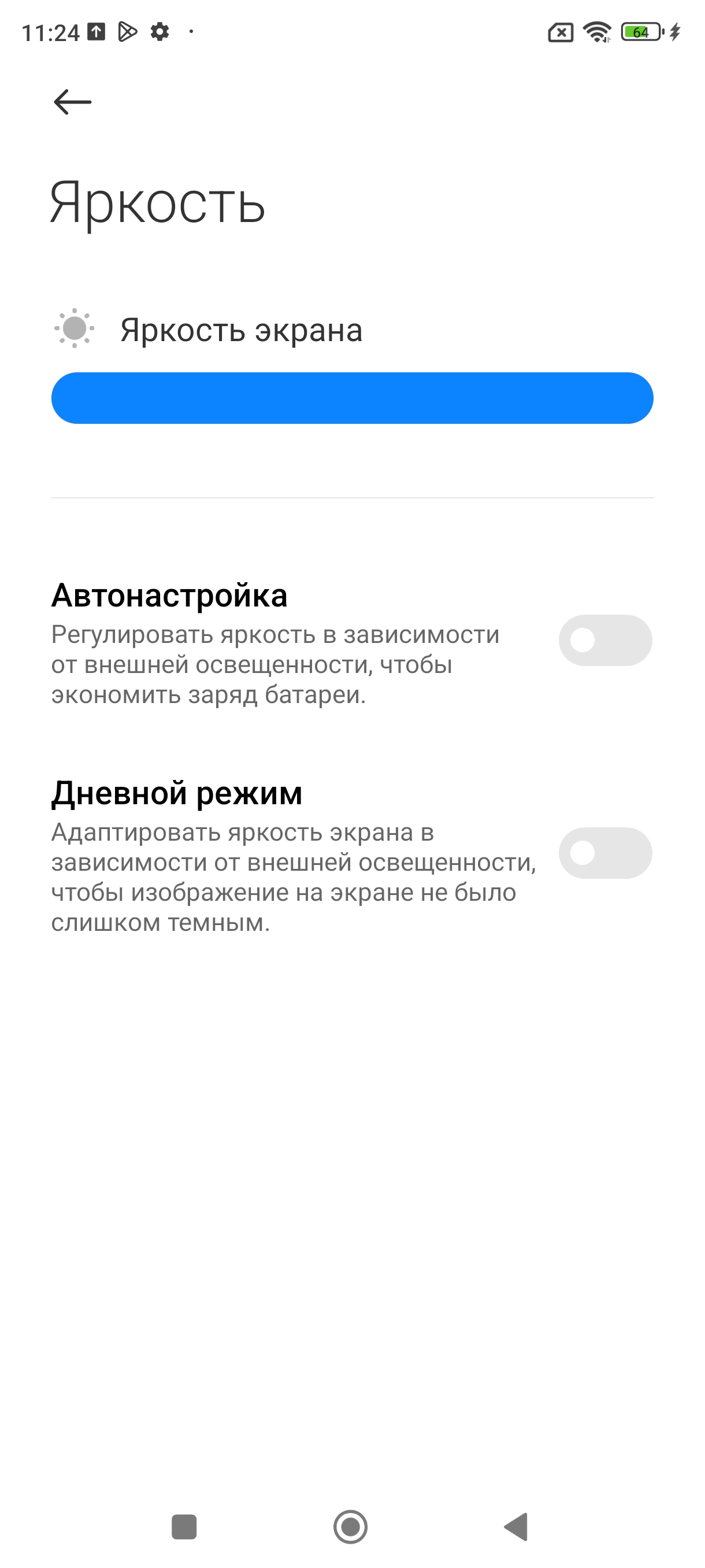Enable the Автонастройка switch
705x1568 pixels.
tap(604, 641)
